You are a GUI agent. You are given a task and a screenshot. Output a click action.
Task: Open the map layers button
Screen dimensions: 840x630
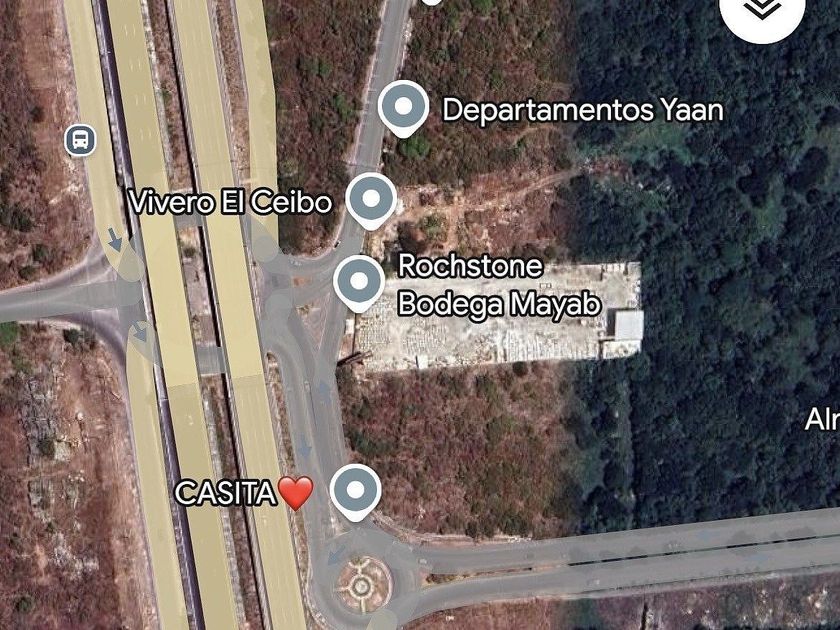click(763, 10)
